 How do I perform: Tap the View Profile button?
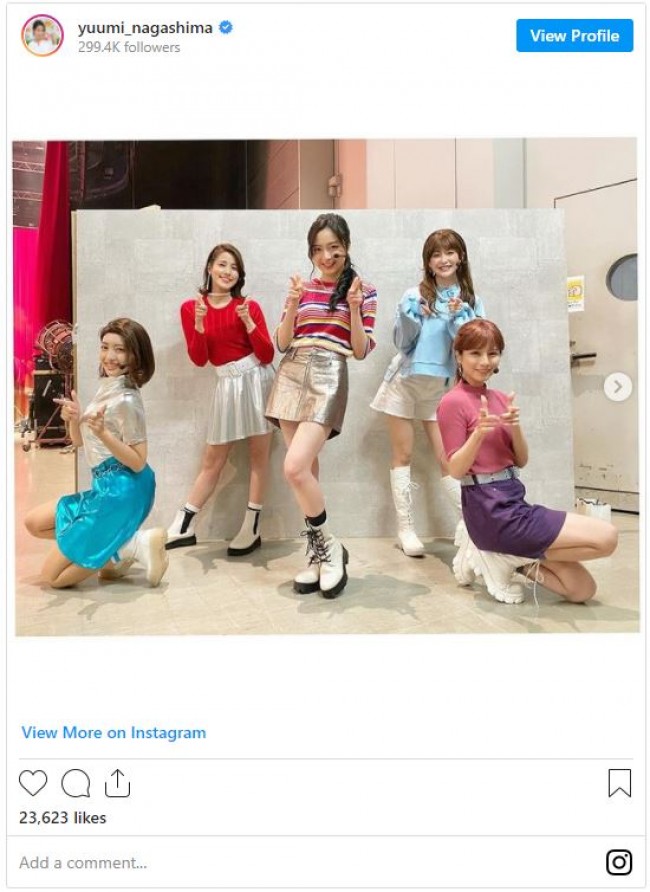[574, 36]
